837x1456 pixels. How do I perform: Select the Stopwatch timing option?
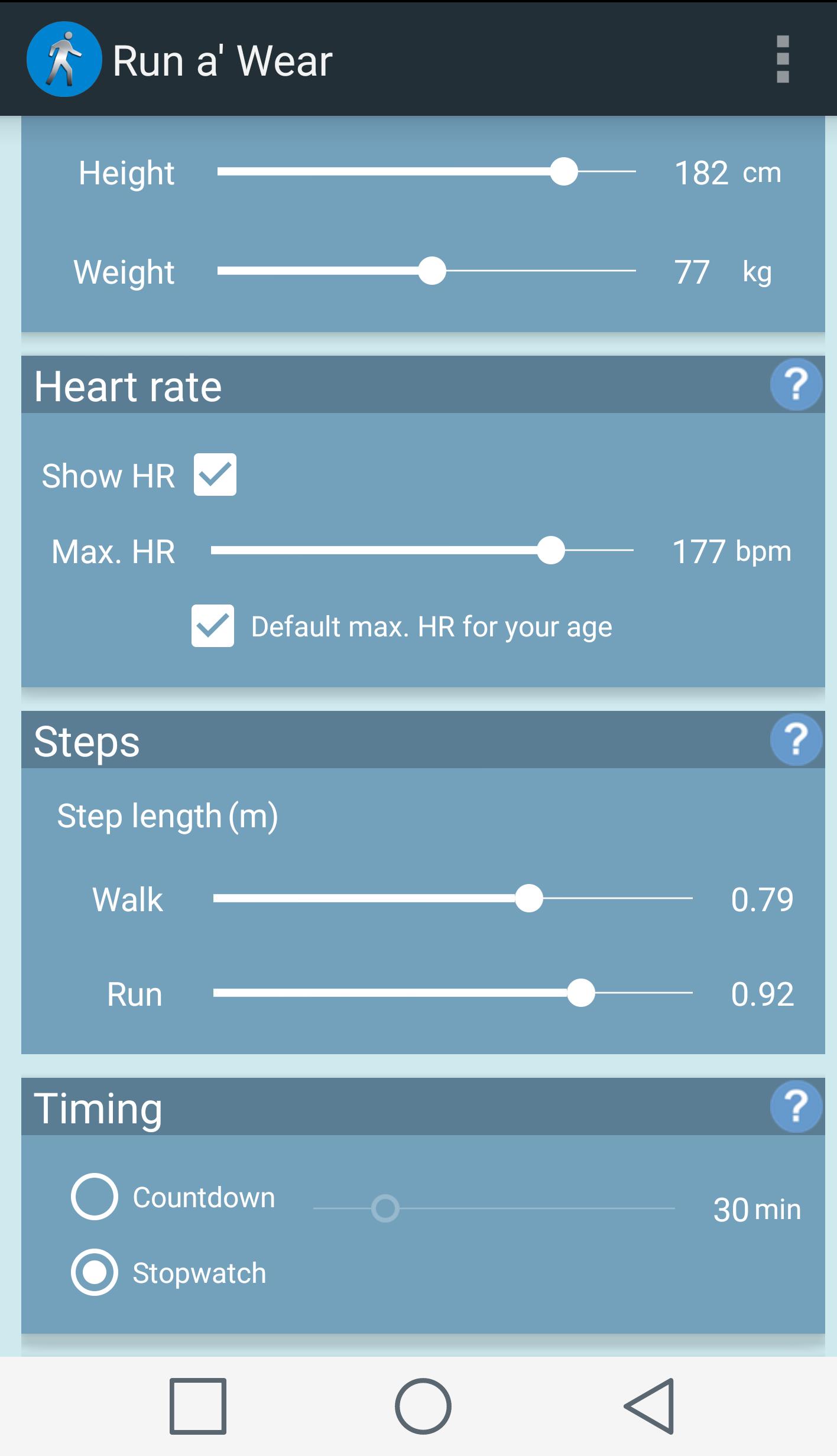95,1272
